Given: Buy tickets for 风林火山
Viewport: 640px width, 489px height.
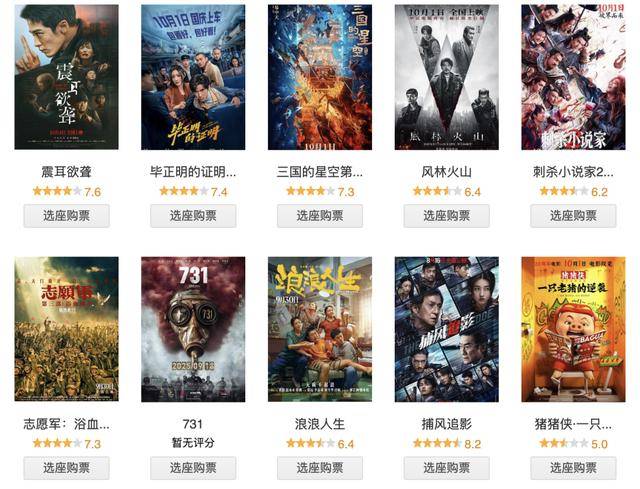Looking at the screenshot, I should click(446, 216).
